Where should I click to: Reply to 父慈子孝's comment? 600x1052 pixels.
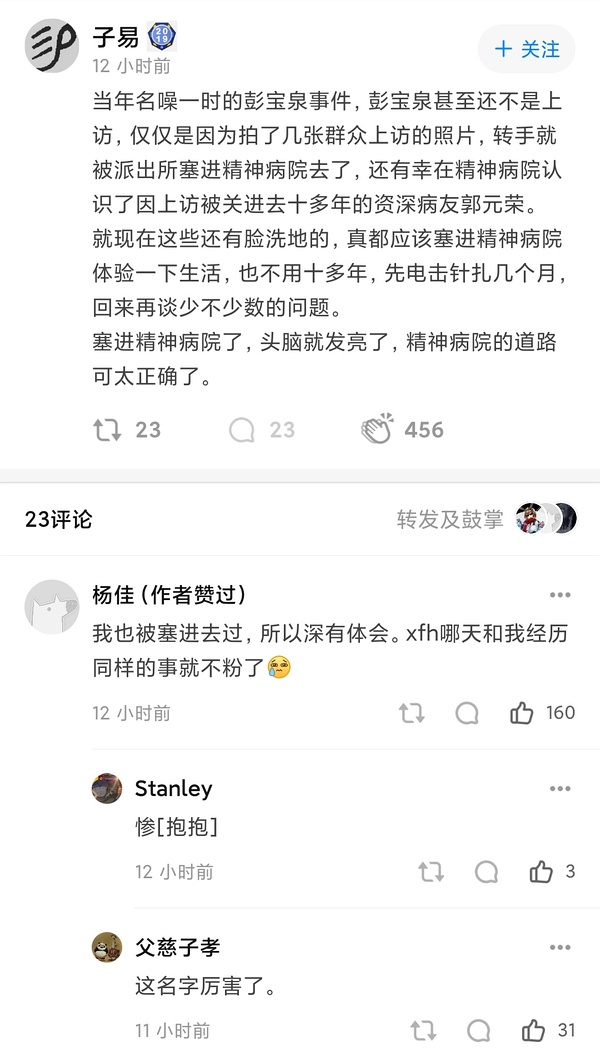click(479, 1030)
